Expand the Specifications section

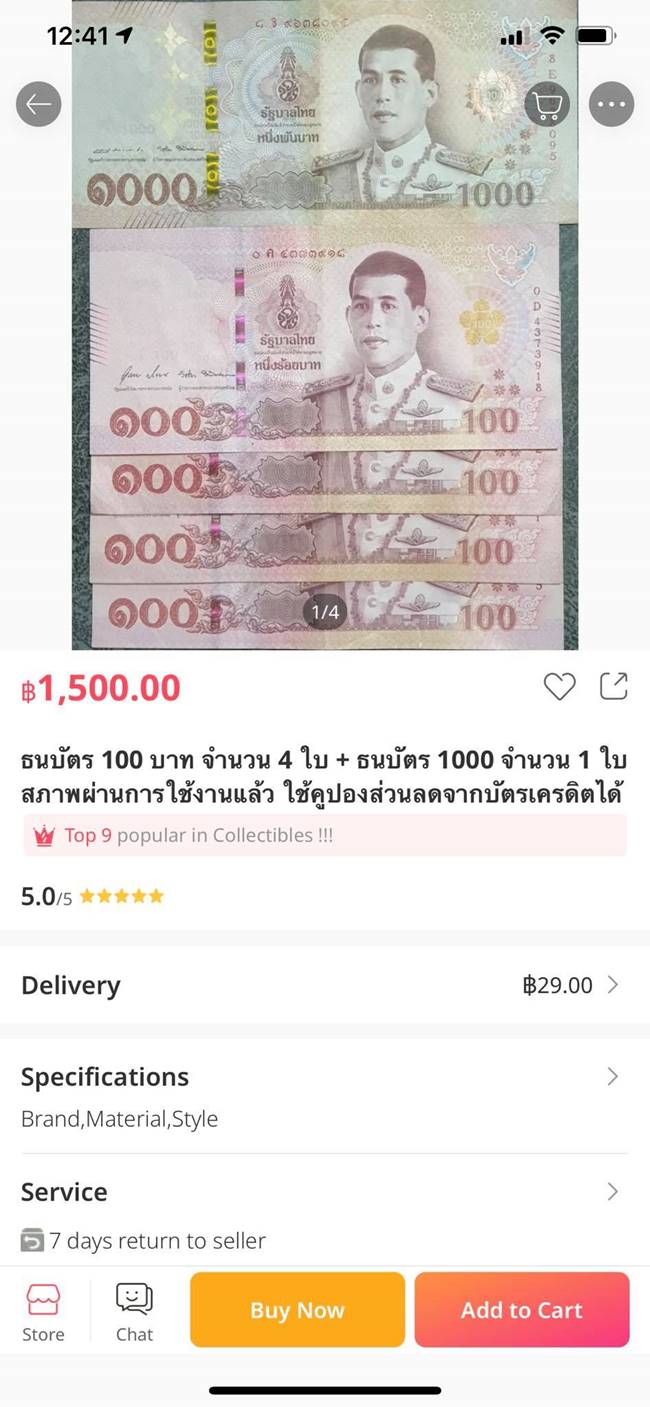pos(324,1095)
